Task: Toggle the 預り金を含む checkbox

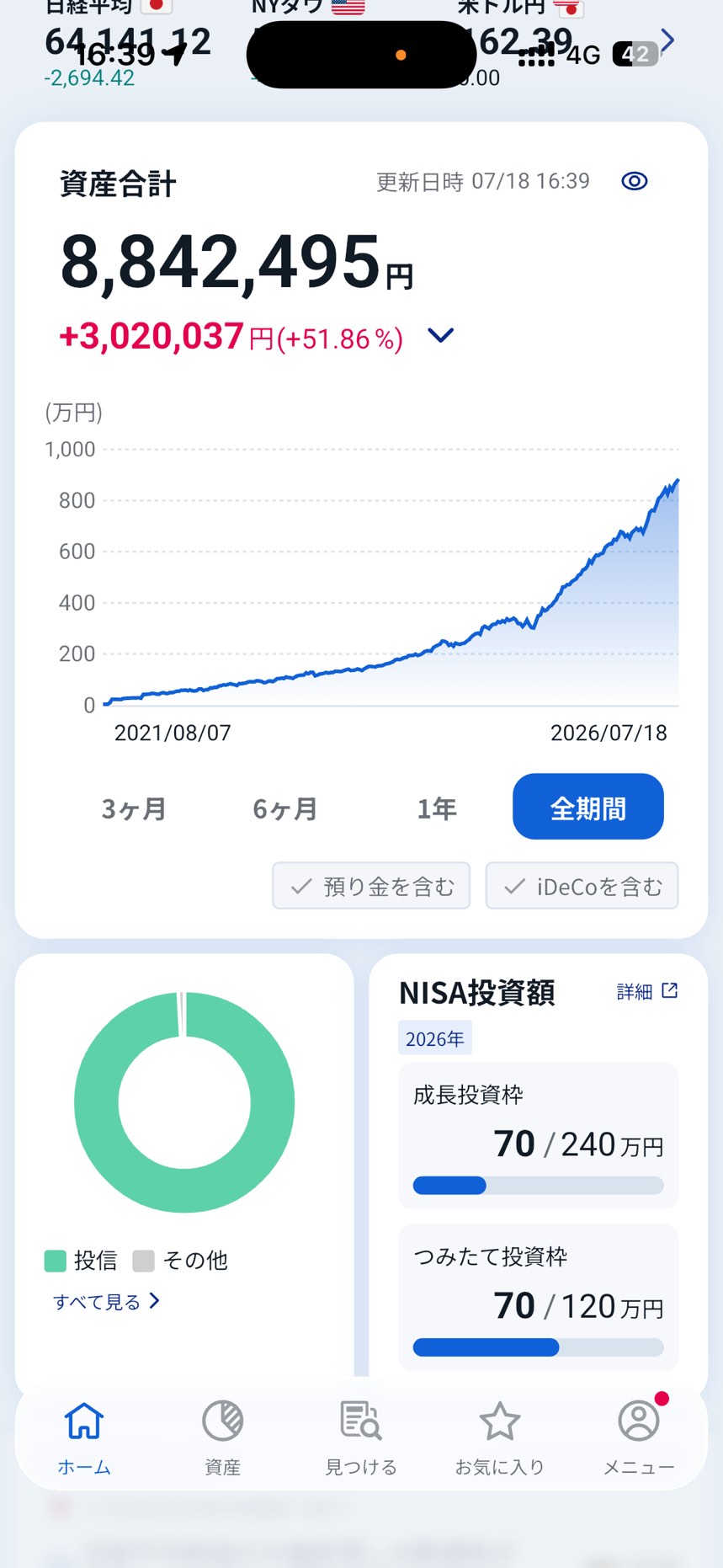Action: pos(371,886)
